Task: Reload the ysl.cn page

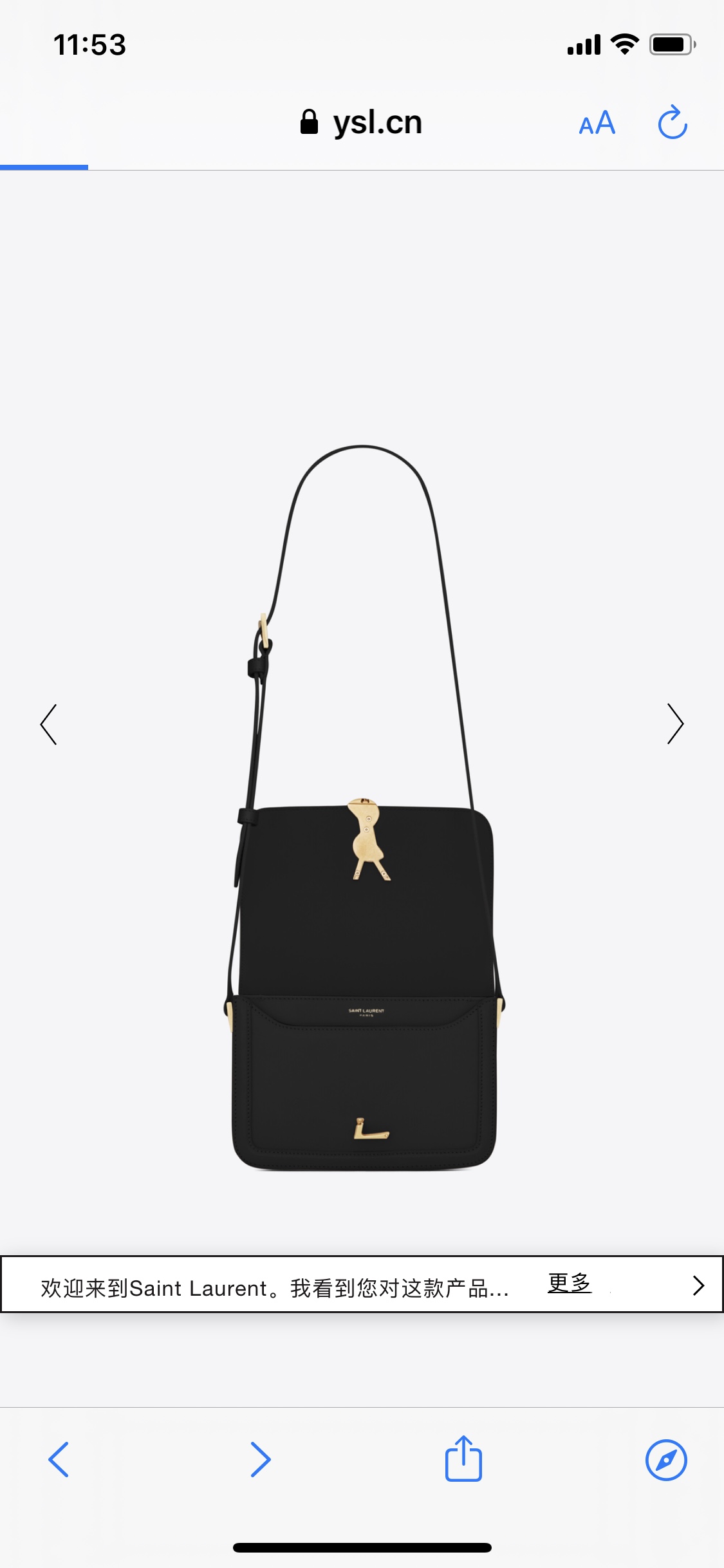Action: (673, 122)
